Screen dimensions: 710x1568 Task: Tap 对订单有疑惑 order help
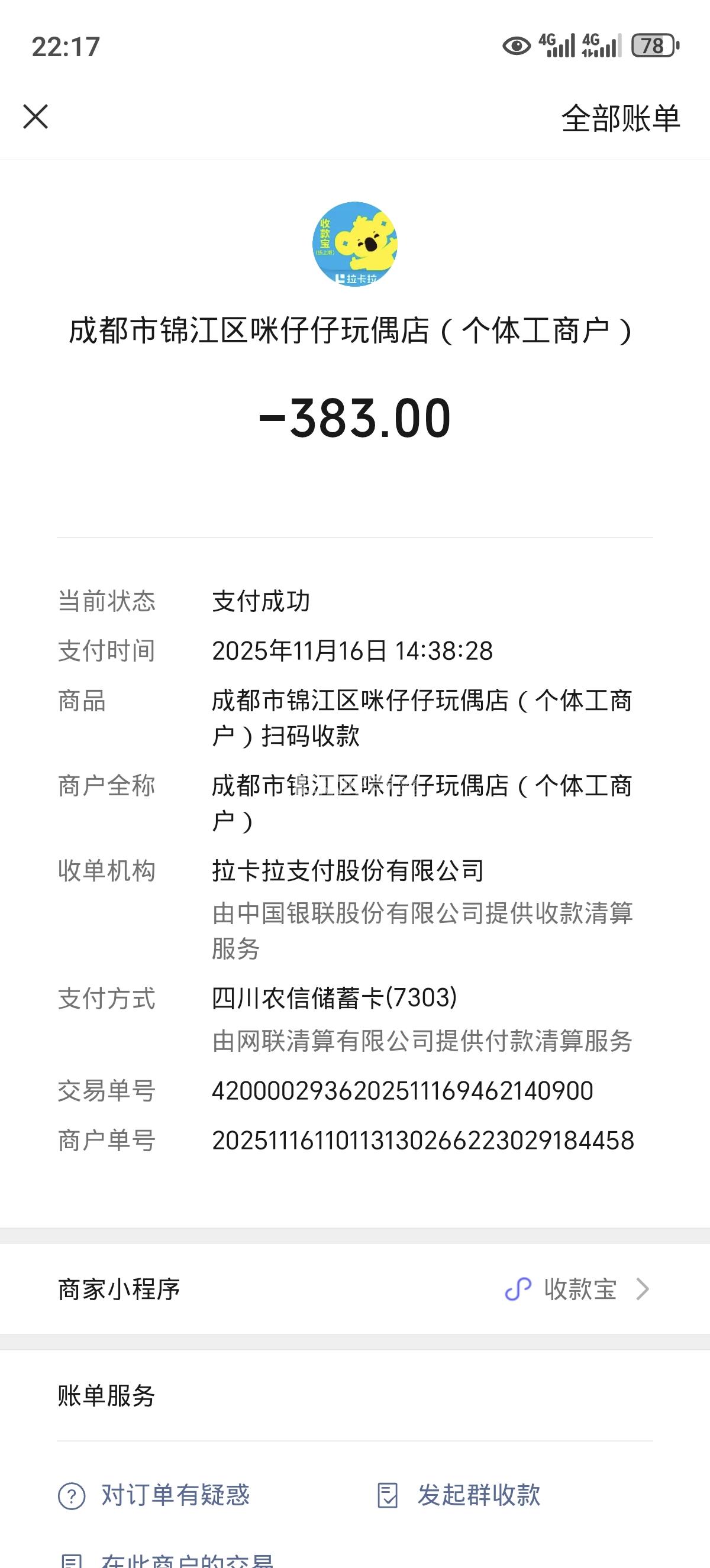point(154,1495)
